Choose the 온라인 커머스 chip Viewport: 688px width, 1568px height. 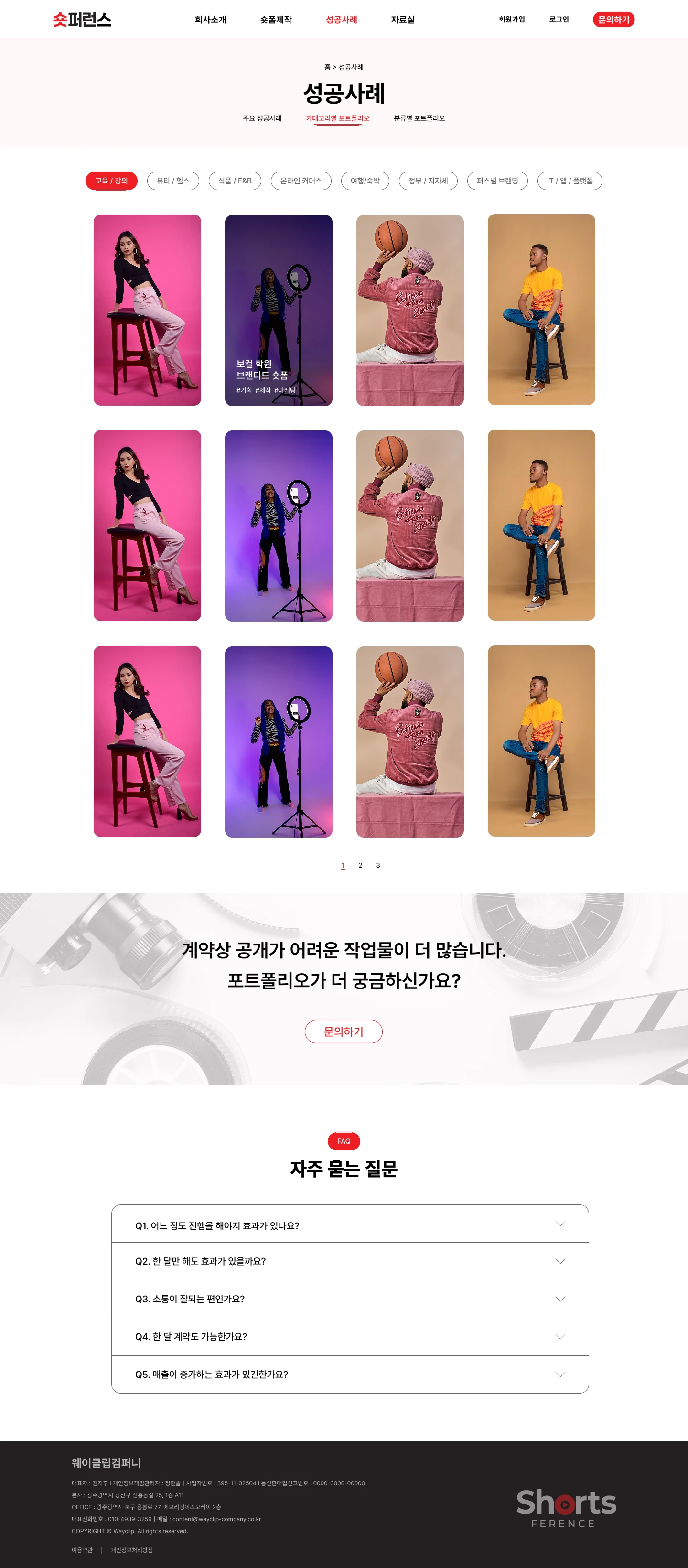(x=301, y=181)
